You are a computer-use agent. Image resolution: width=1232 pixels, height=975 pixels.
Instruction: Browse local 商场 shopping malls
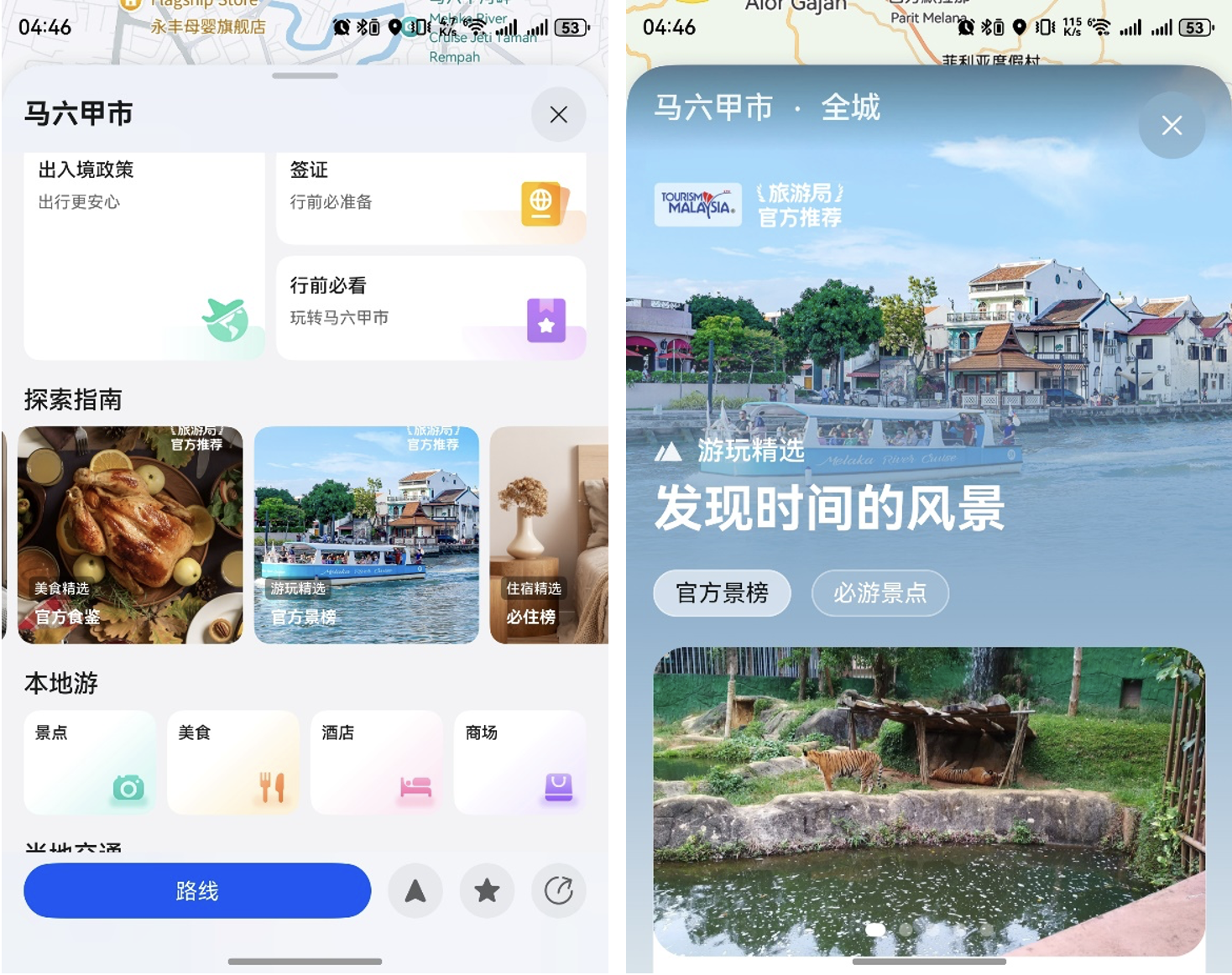(519, 762)
